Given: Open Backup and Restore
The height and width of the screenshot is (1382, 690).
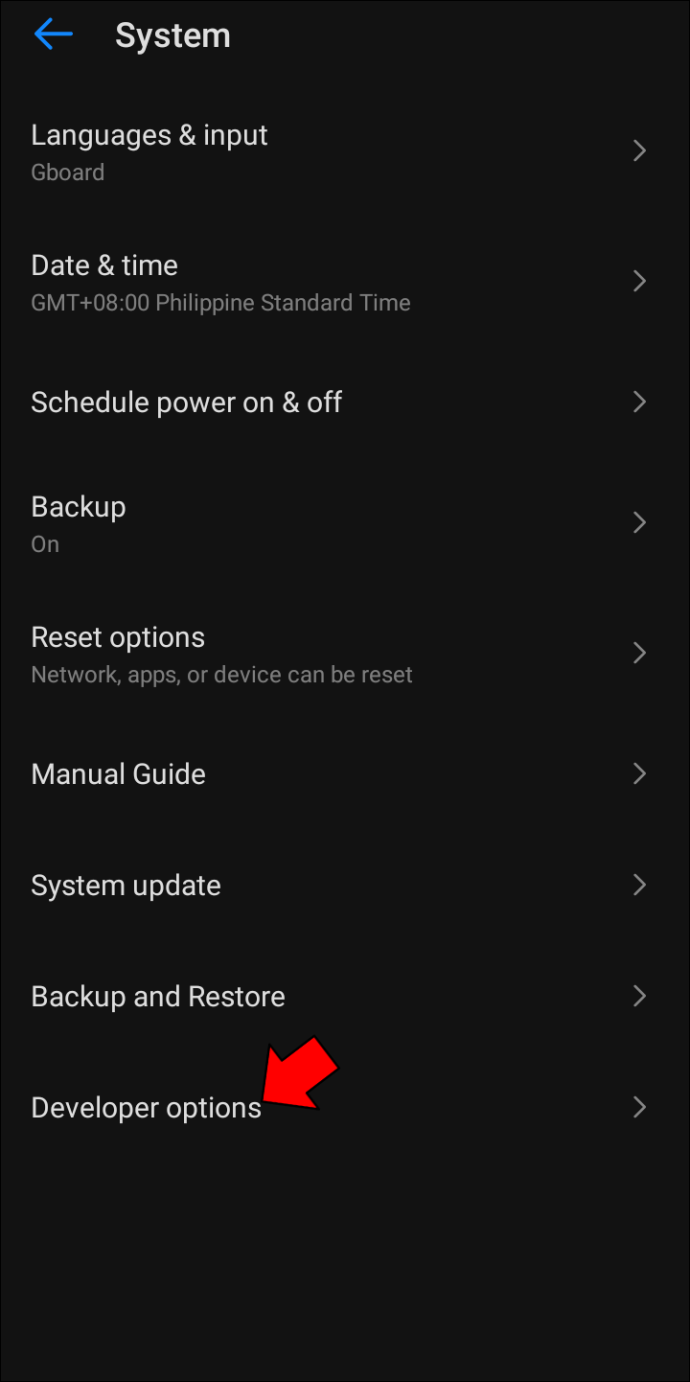Looking at the screenshot, I should click(x=345, y=996).
